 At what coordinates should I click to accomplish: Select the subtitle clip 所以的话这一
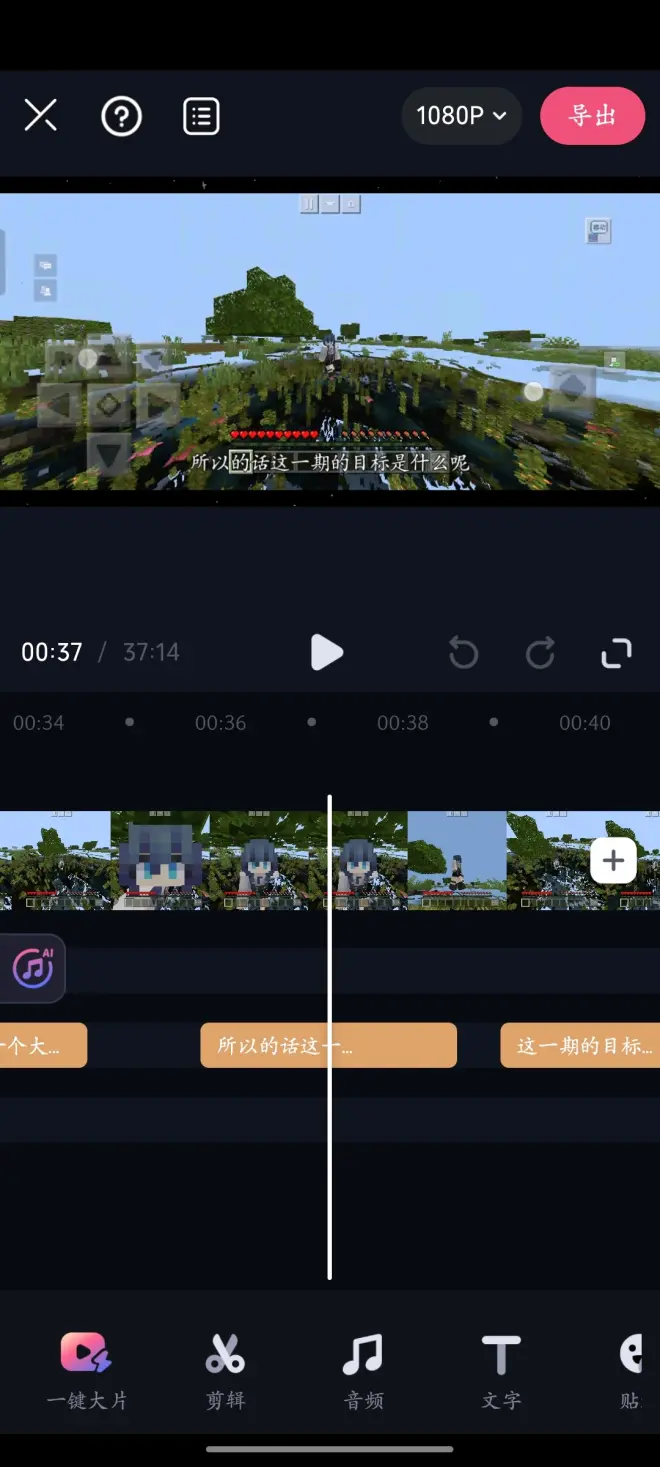tap(328, 1045)
